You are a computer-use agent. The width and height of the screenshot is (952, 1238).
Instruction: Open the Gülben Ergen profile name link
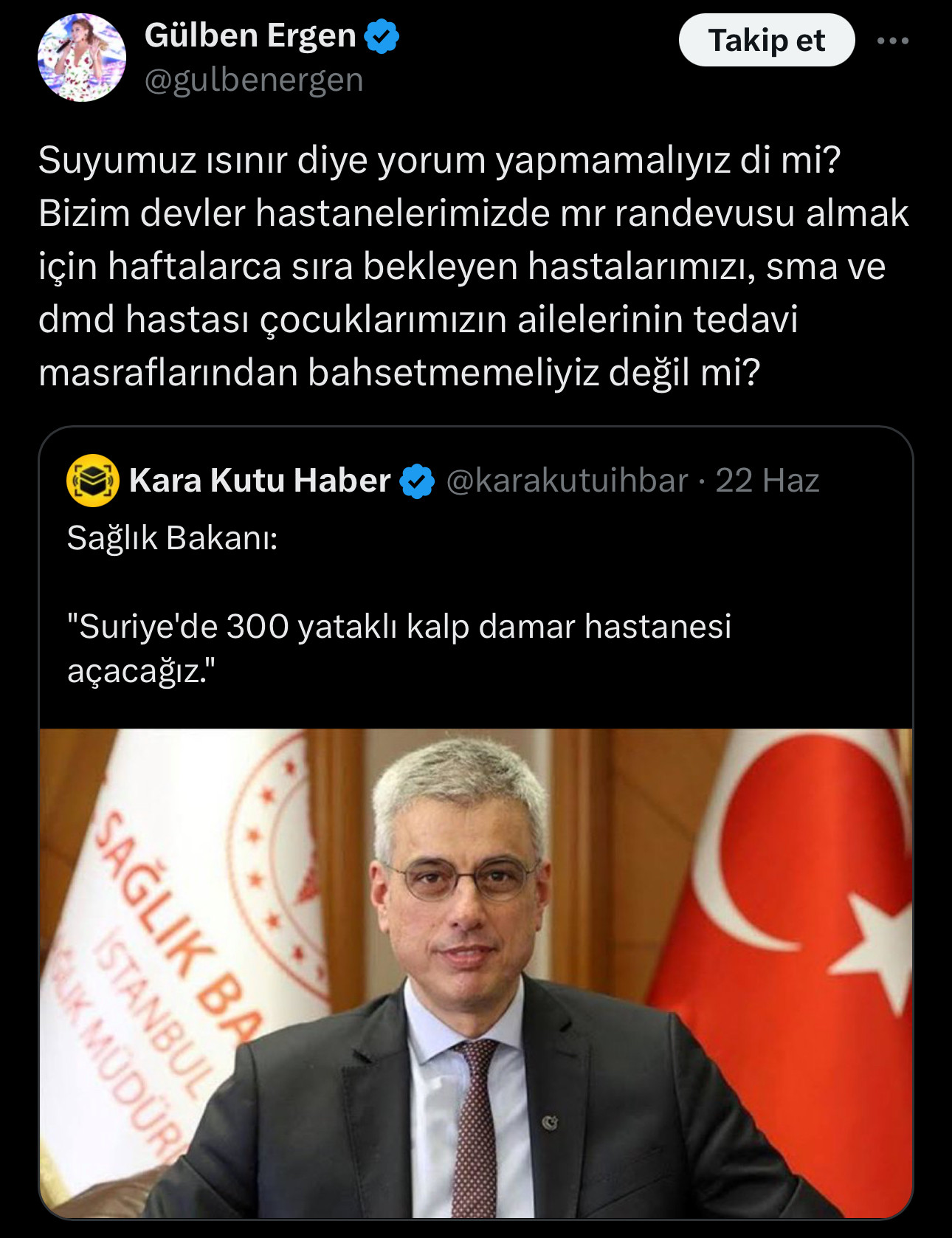coord(250,35)
